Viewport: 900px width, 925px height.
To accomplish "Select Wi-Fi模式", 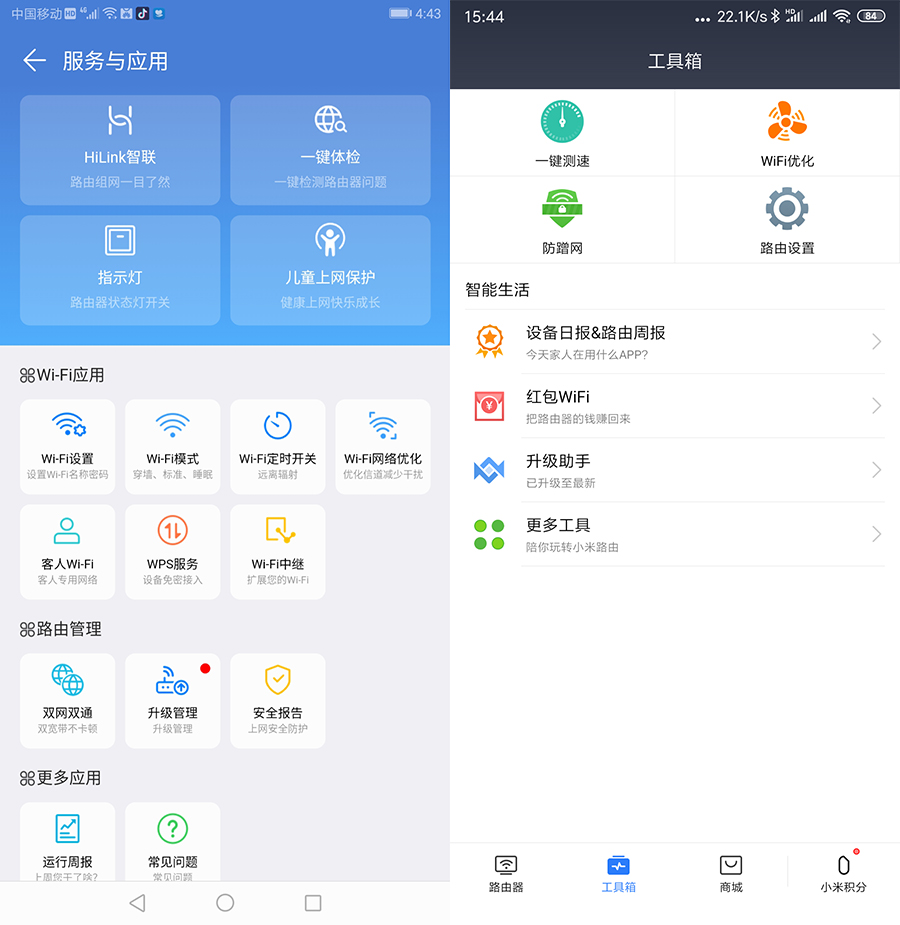I will (173, 446).
